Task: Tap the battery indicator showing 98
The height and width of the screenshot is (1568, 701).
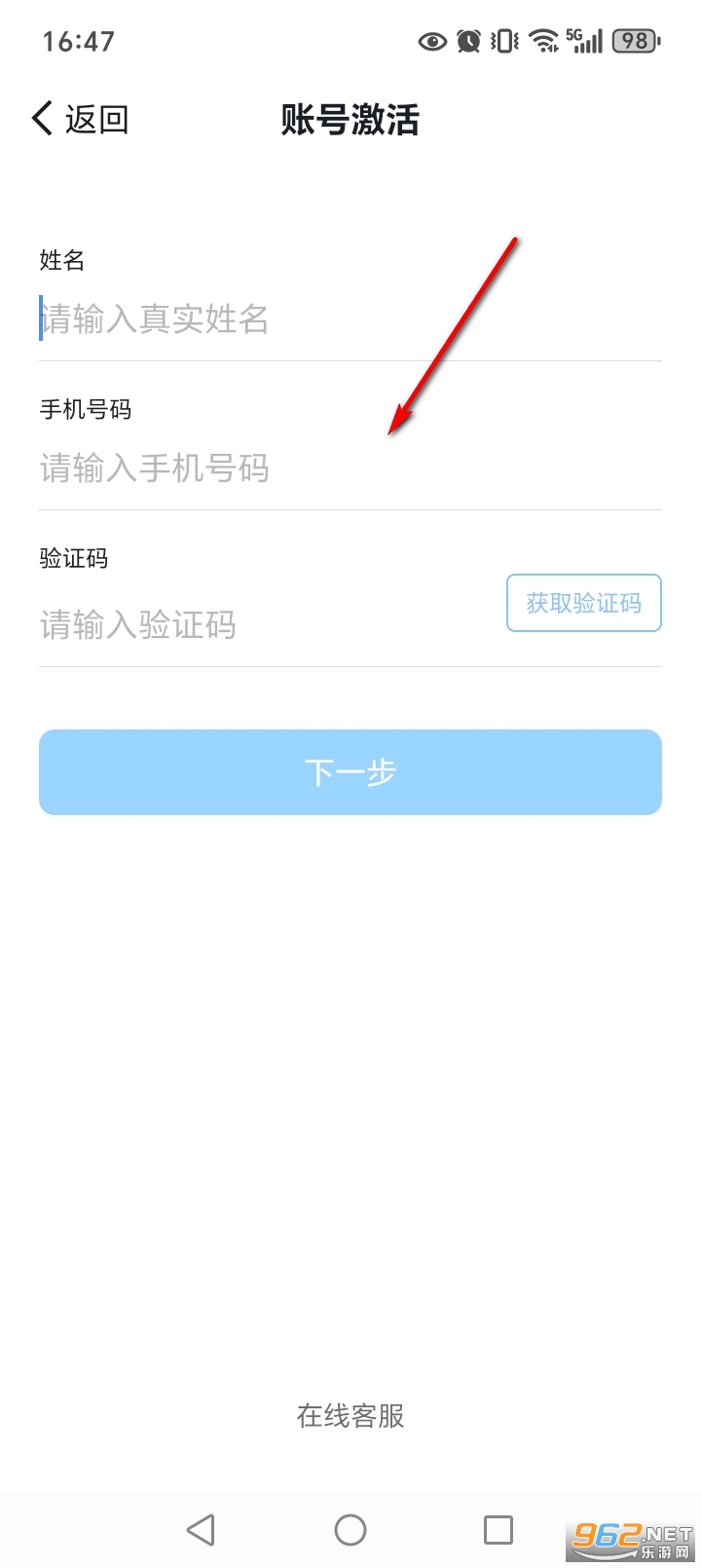Action: pyautogui.click(x=634, y=41)
